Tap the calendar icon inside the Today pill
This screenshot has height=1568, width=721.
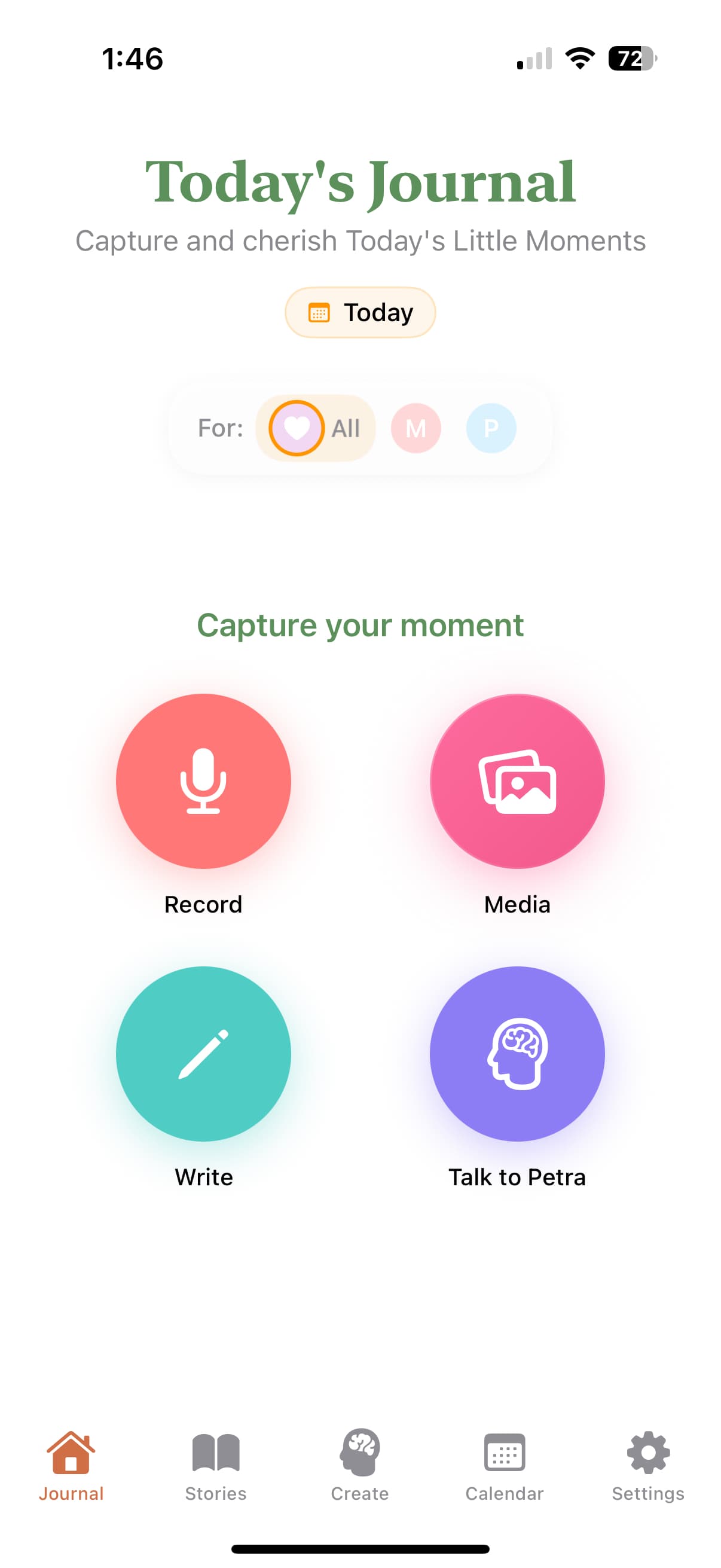tap(319, 312)
